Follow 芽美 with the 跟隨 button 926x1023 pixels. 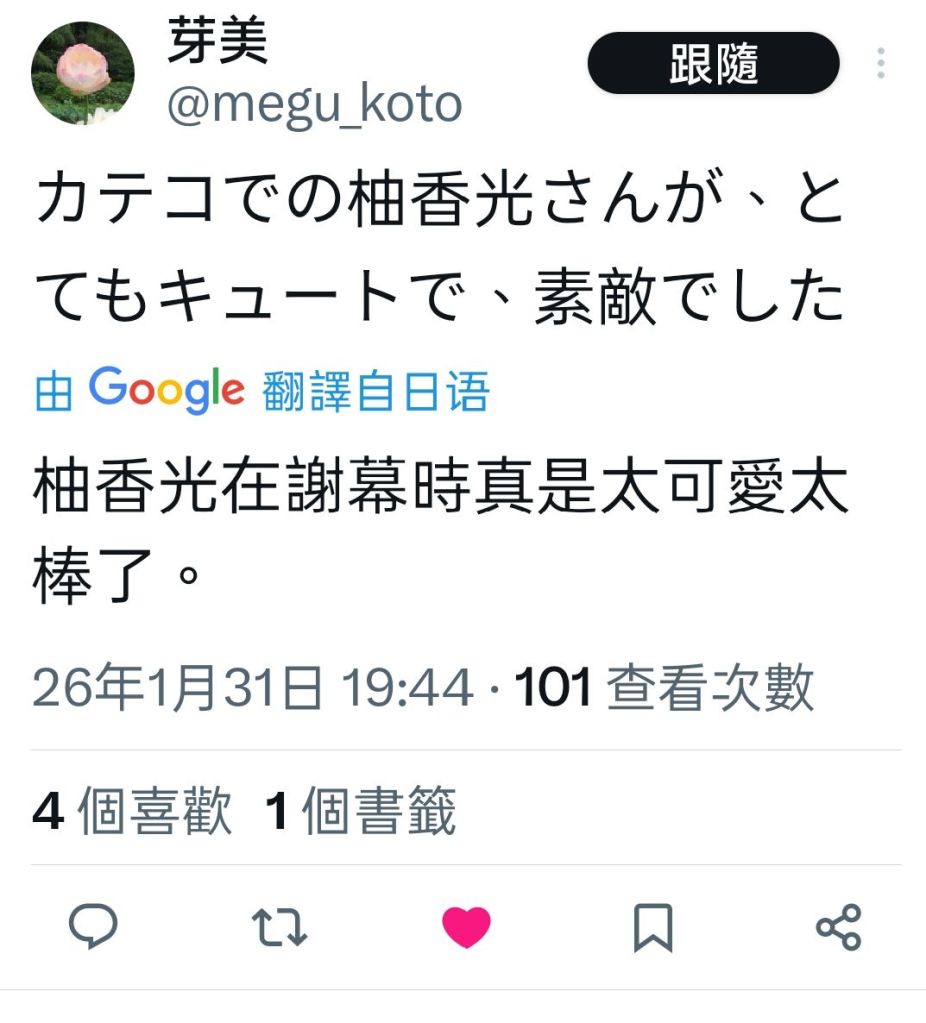click(712, 64)
